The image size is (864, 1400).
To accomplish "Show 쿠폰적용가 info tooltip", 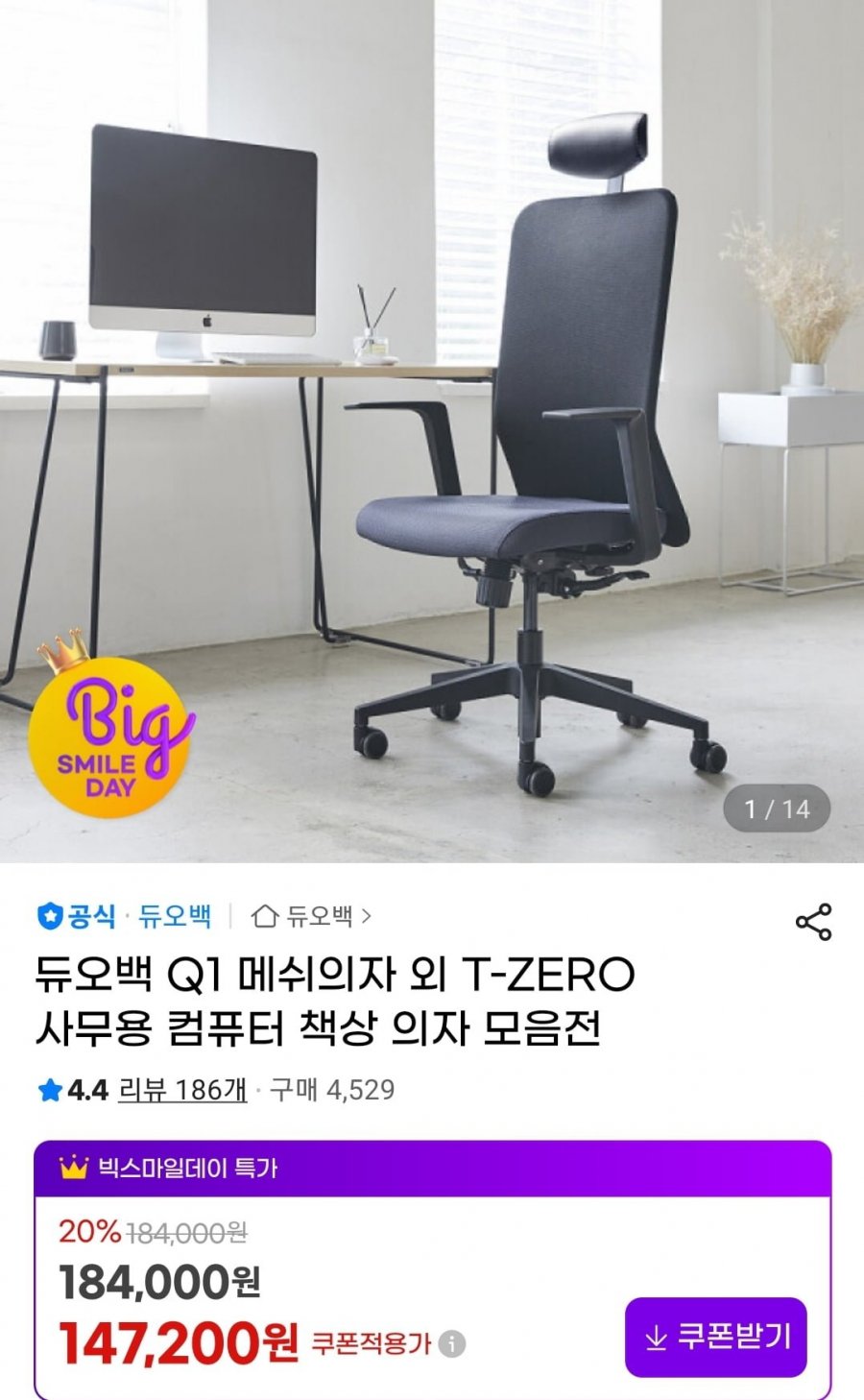I will [452, 1343].
